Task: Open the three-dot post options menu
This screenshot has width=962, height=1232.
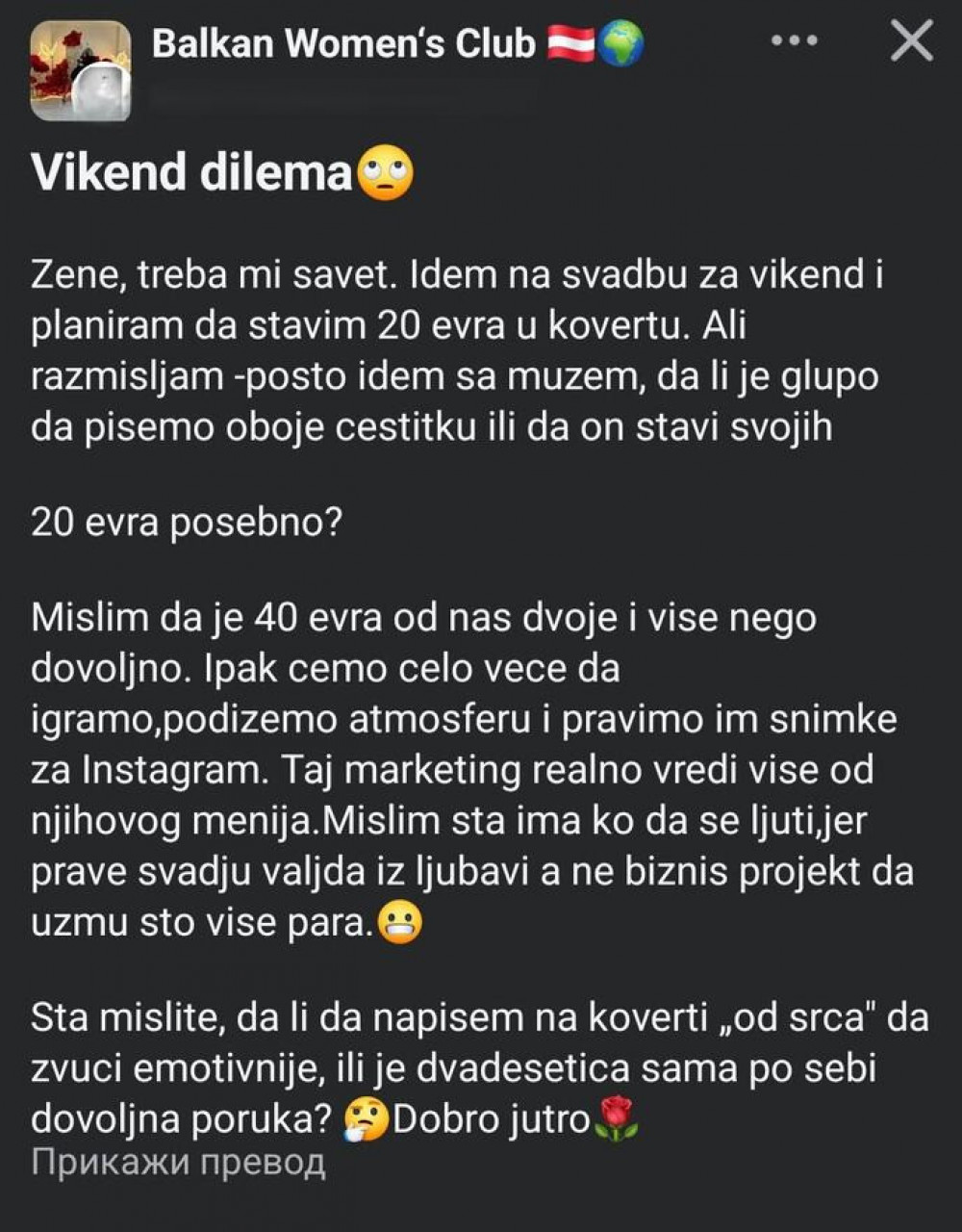Action: (795, 43)
